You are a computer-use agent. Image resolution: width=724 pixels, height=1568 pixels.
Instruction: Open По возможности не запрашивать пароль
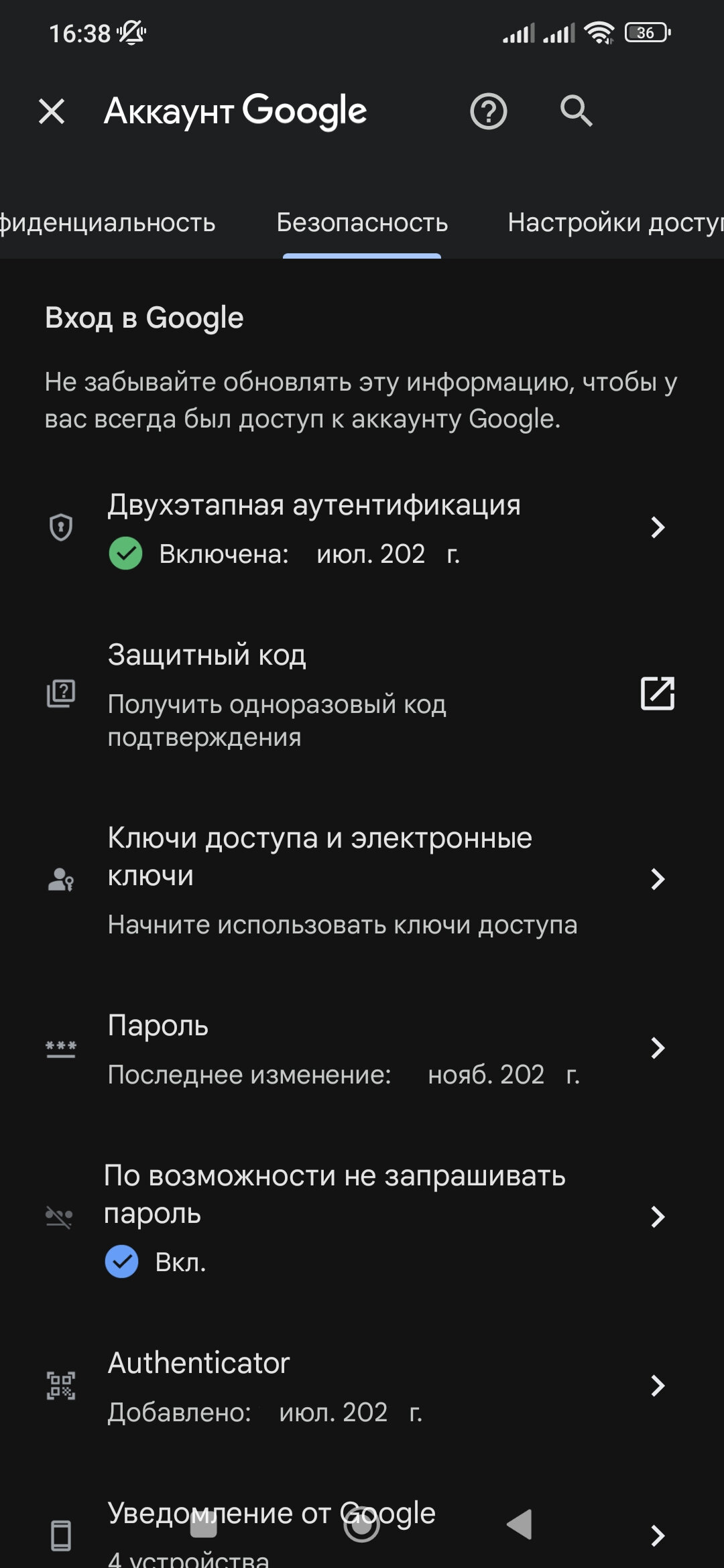362,1216
